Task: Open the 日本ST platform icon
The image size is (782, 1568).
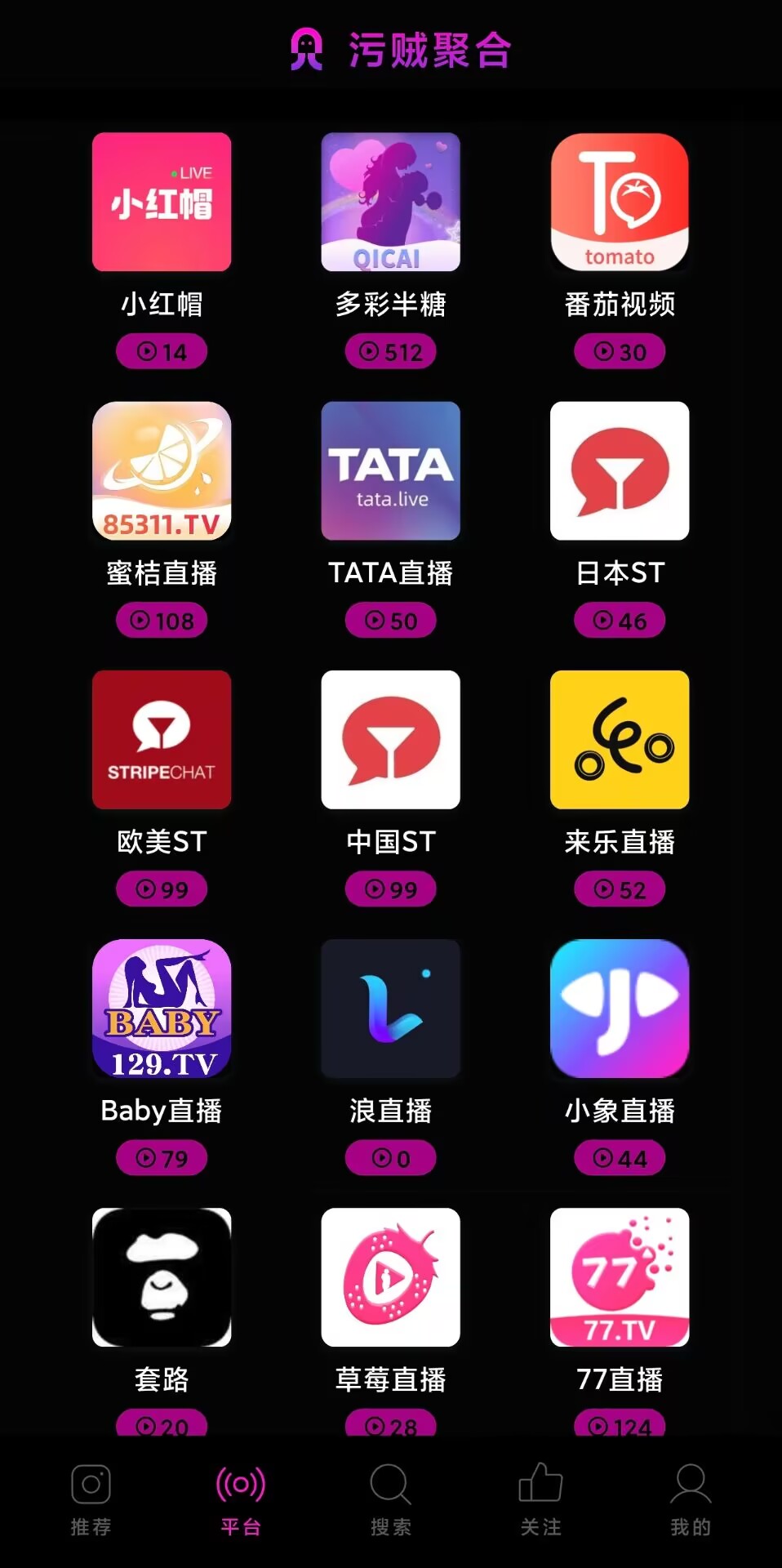Action: pyautogui.click(x=619, y=471)
